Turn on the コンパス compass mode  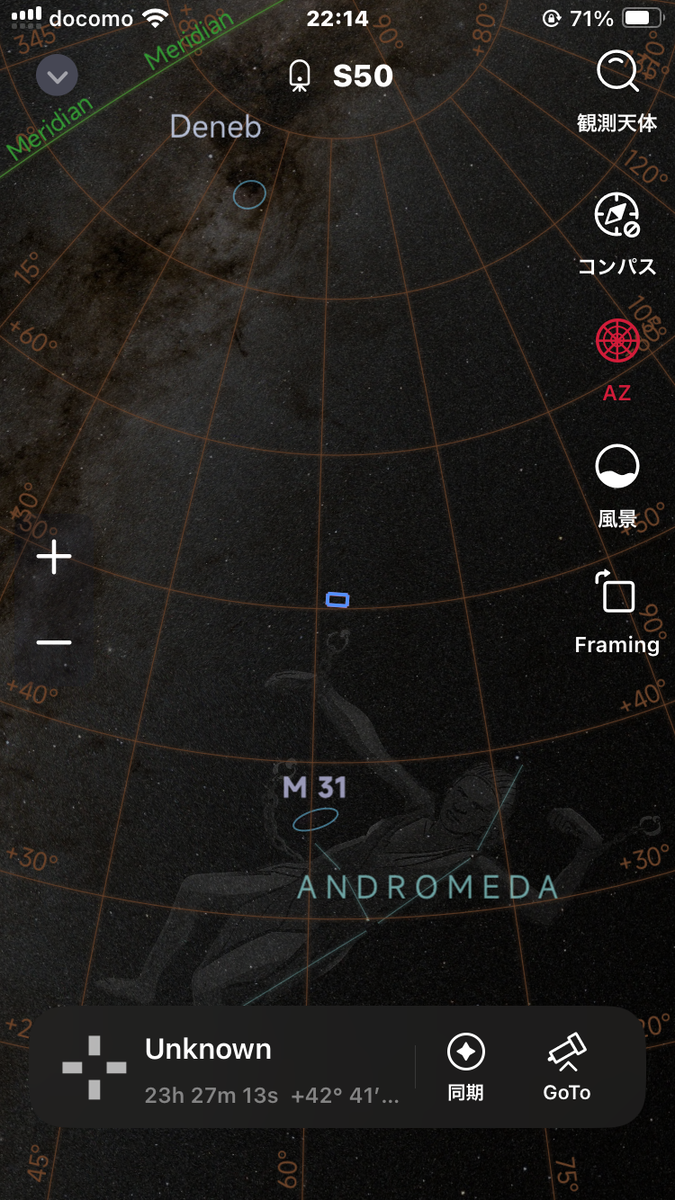pos(617,234)
